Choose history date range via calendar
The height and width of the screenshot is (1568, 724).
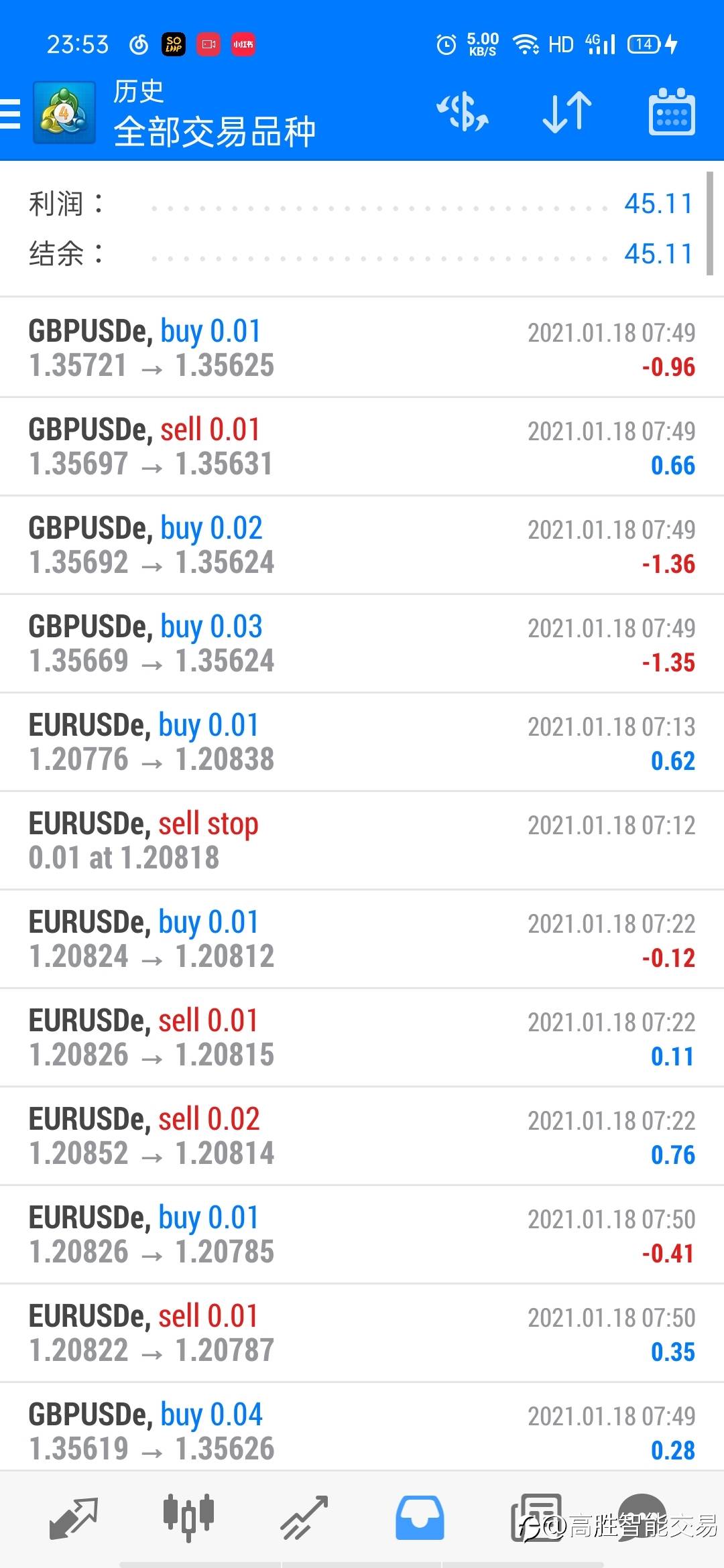671,112
